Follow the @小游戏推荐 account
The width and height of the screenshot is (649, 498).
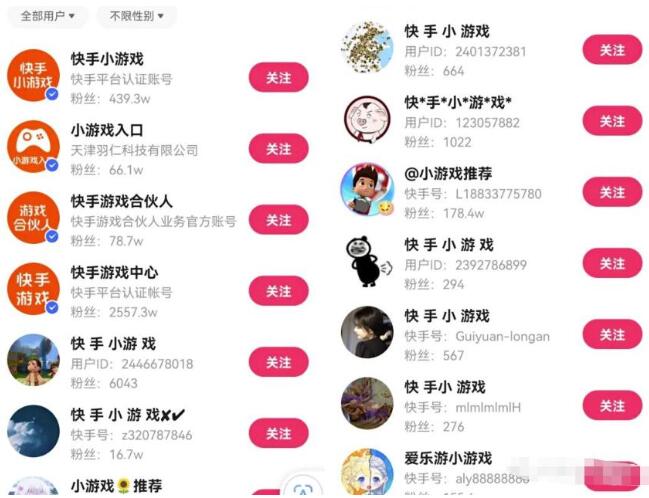[612, 192]
